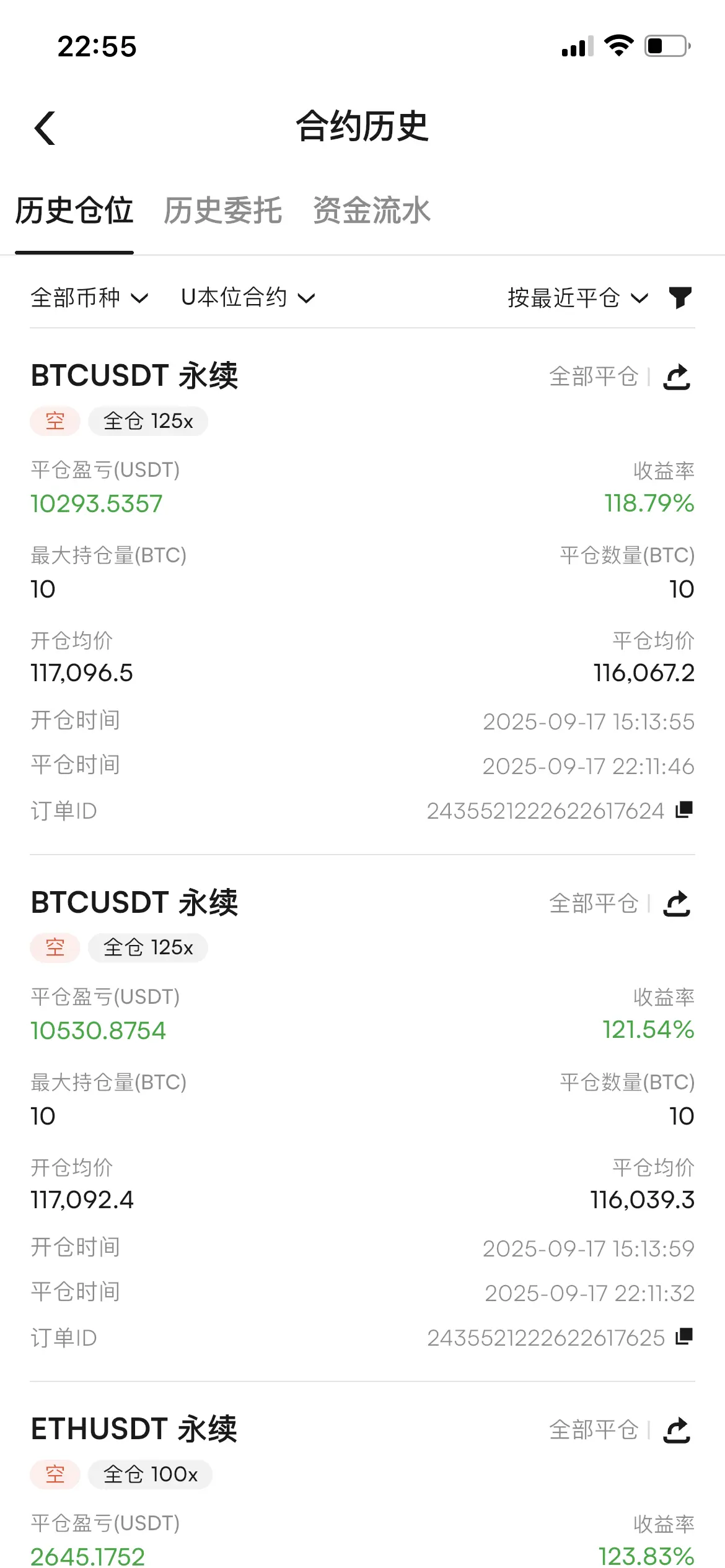Expand the 全部币种 dropdown
This screenshot has height=1568, width=725.
pyautogui.click(x=89, y=298)
